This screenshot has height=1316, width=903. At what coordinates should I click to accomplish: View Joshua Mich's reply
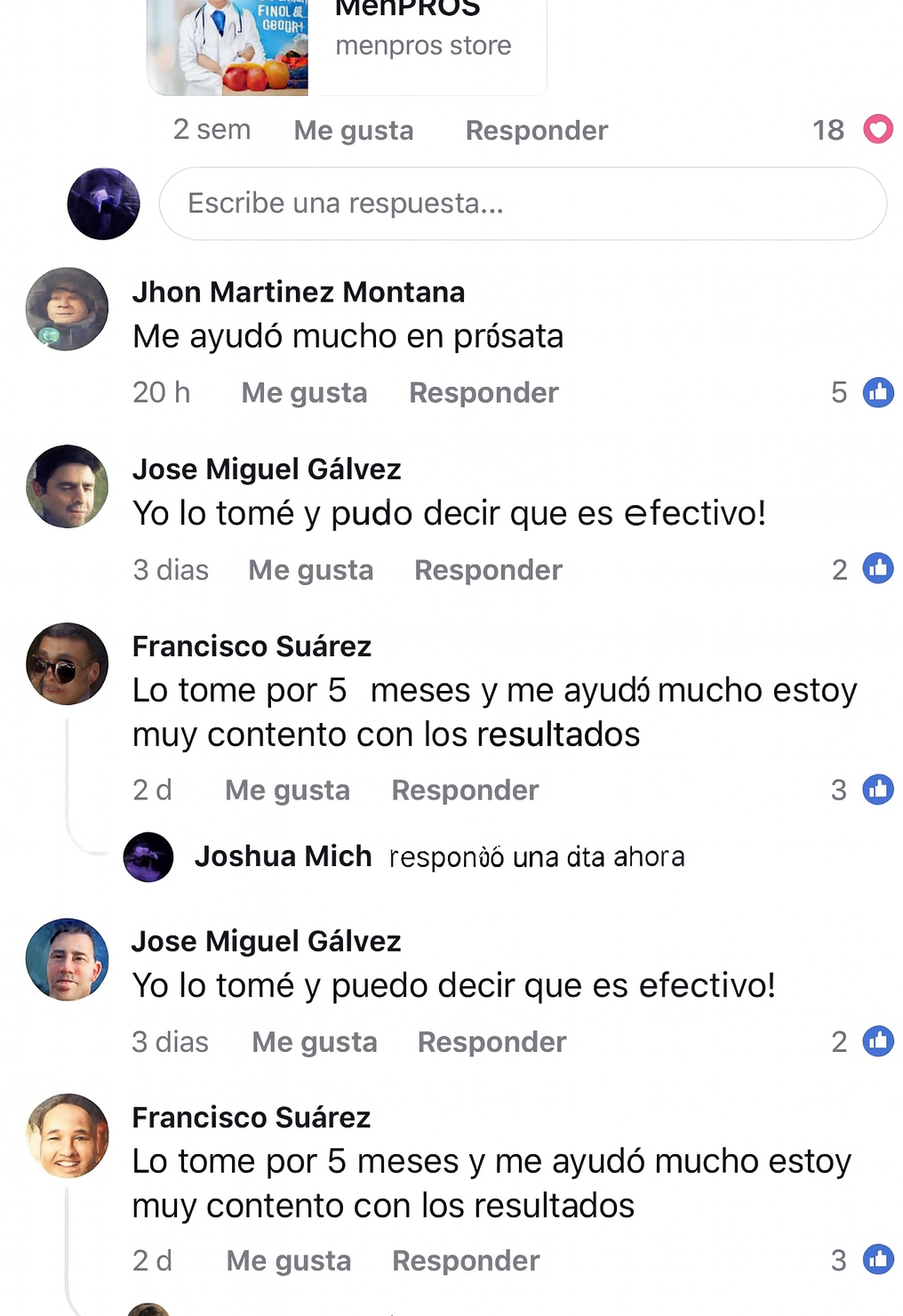pyautogui.click(x=439, y=857)
